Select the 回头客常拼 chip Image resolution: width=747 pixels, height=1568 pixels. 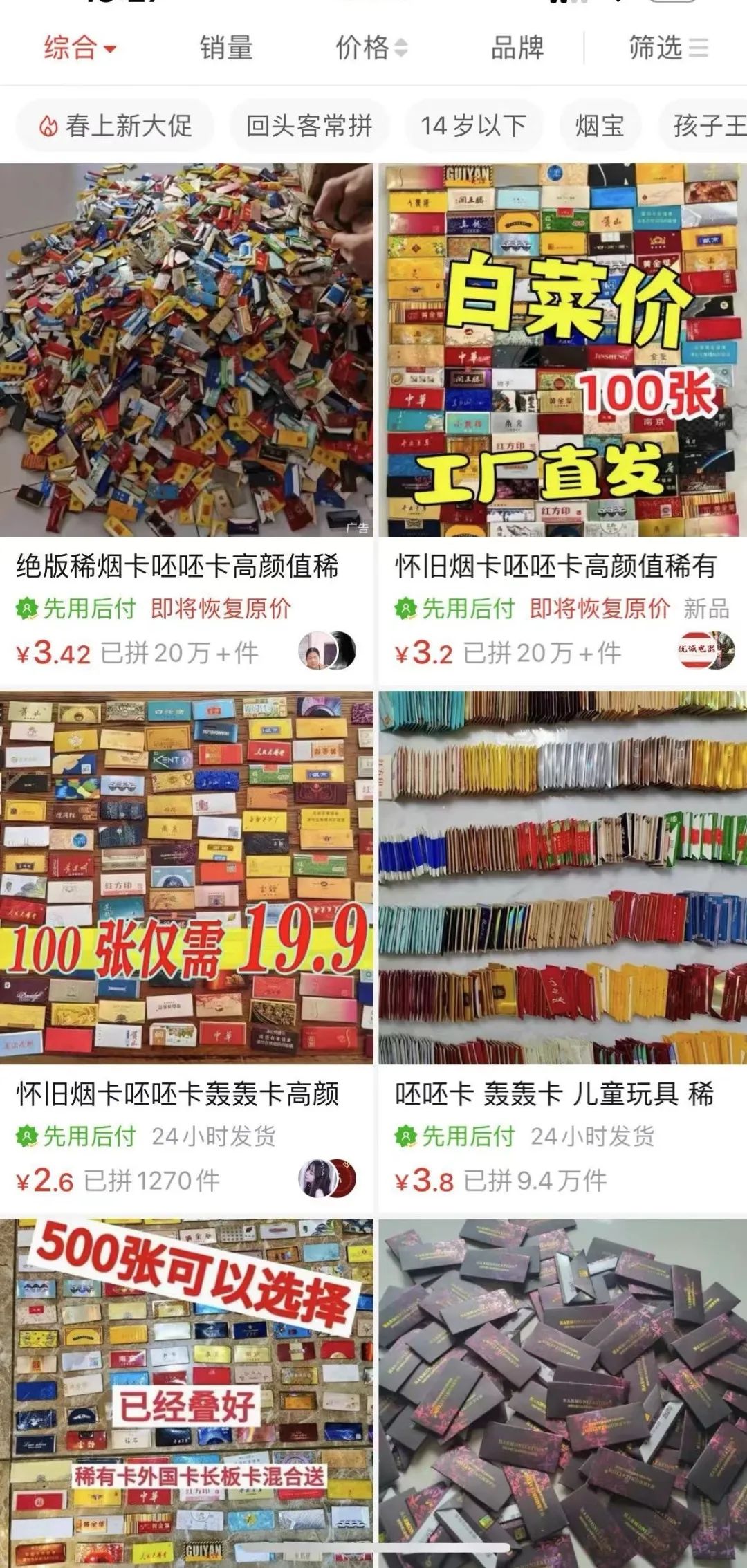click(309, 126)
